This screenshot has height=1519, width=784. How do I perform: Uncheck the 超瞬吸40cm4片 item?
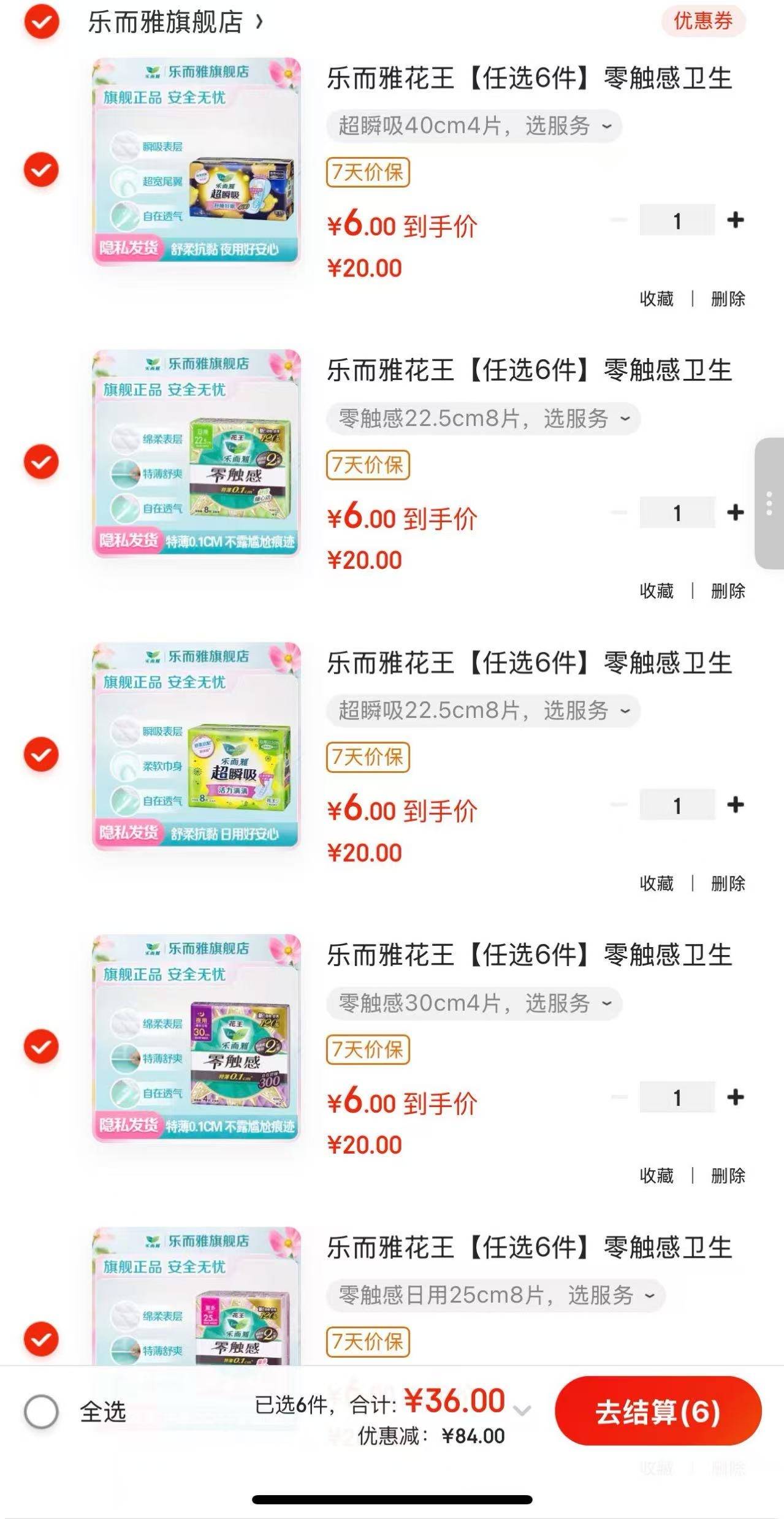[41, 170]
